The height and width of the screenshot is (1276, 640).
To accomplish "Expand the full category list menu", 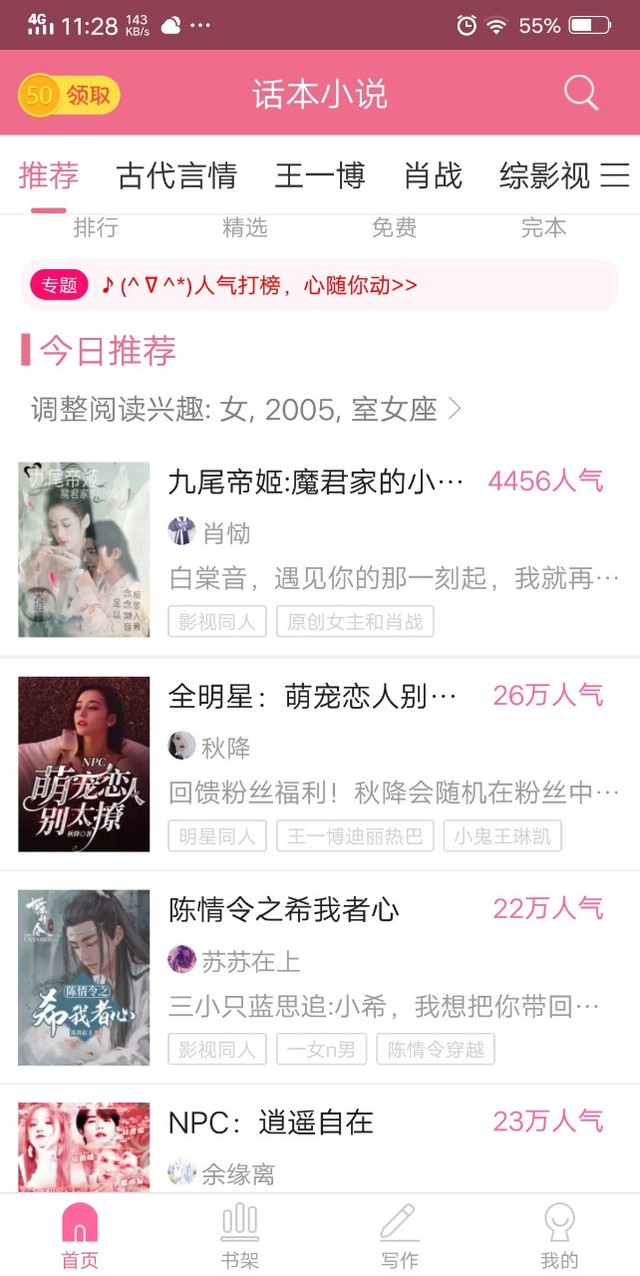I will pos(615,176).
